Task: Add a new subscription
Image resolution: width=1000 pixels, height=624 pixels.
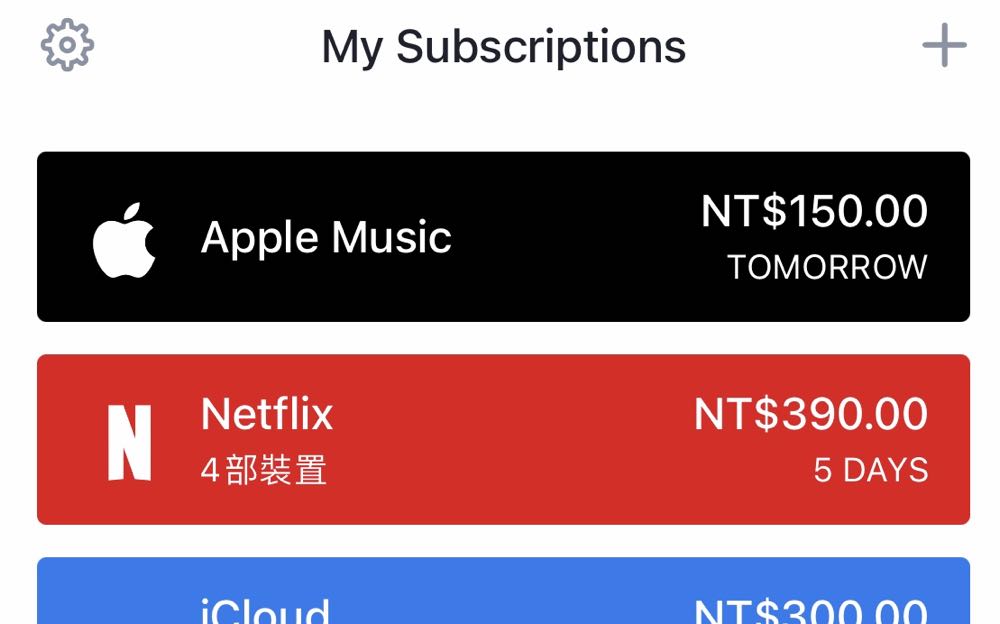Action: pos(944,46)
